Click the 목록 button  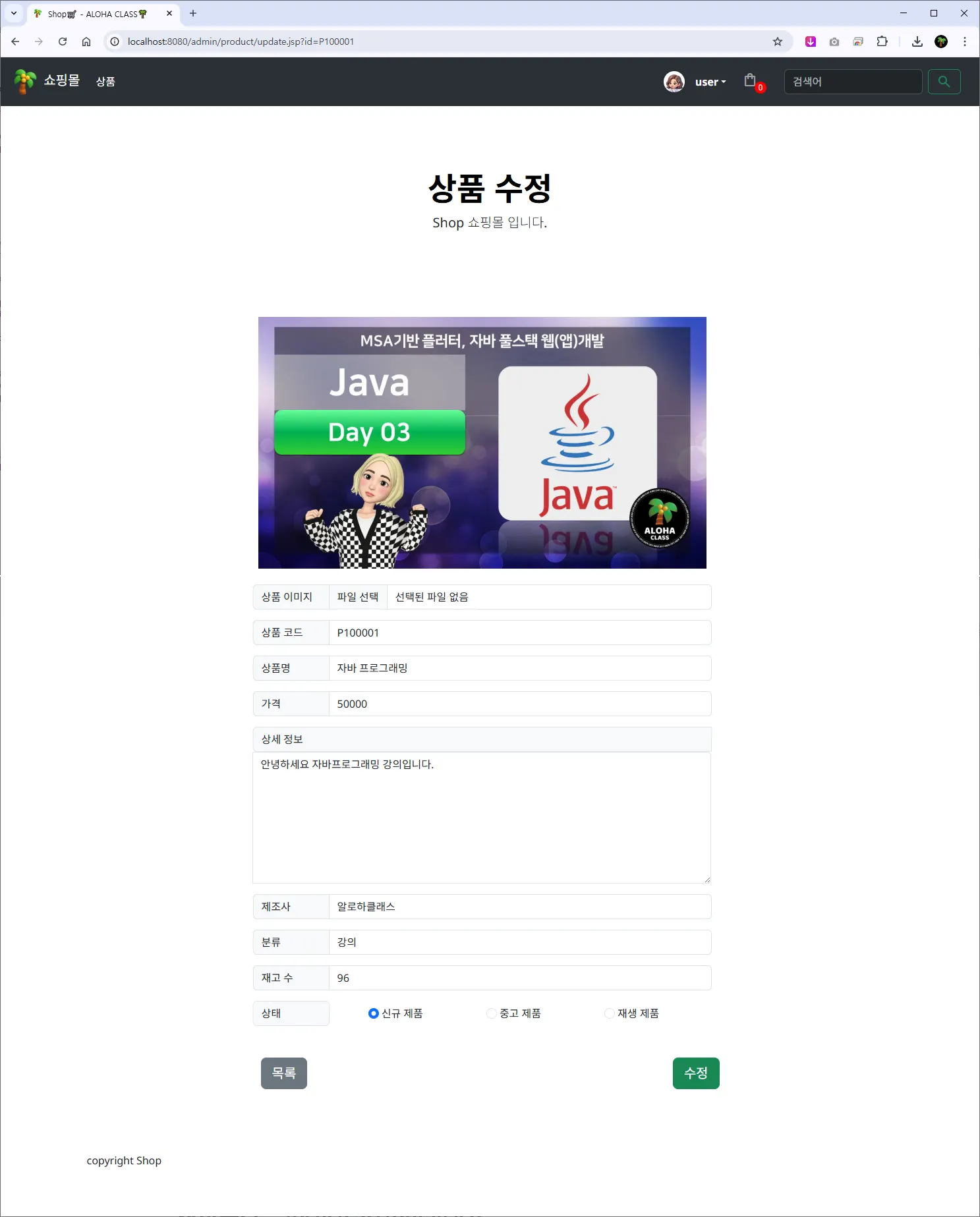click(284, 1073)
